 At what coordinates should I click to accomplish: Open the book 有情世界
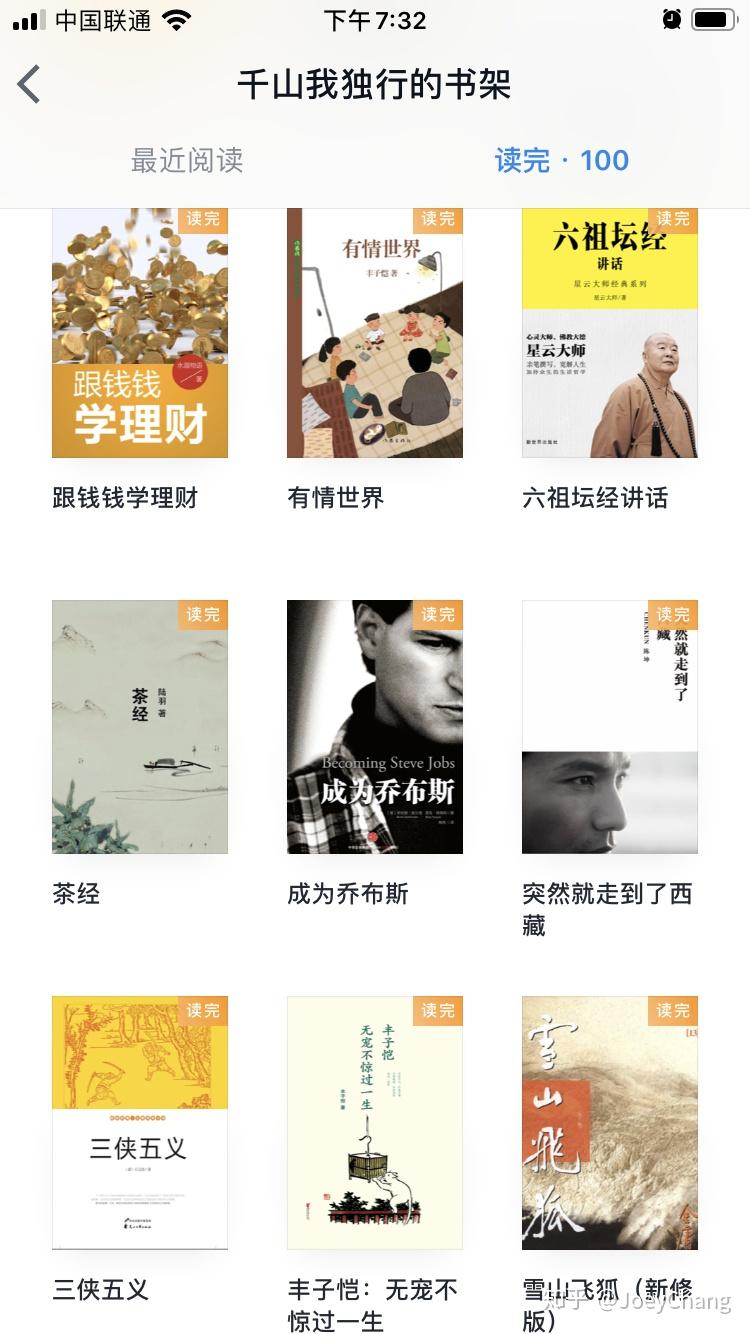[x=375, y=333]
